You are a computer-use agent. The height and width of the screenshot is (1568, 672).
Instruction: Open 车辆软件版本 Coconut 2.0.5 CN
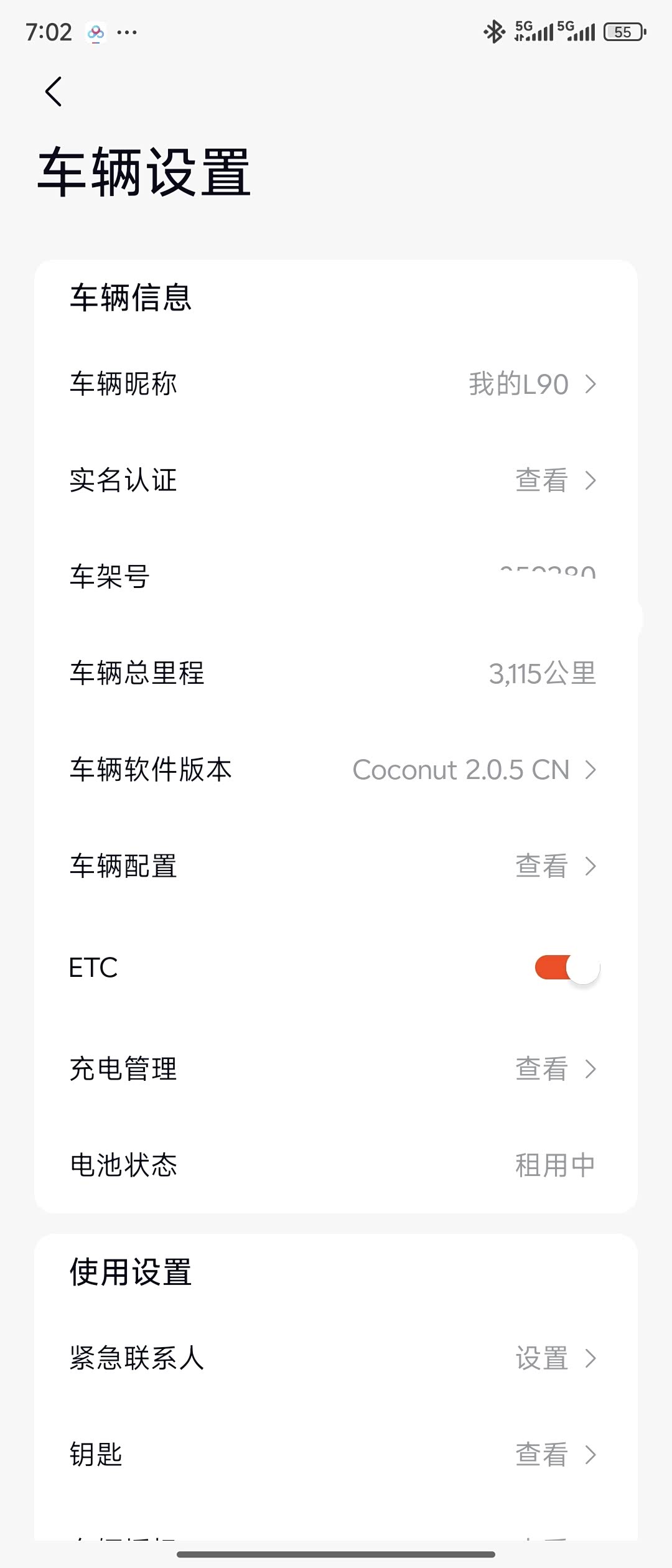pyautogui.click(x=336, y=770)
